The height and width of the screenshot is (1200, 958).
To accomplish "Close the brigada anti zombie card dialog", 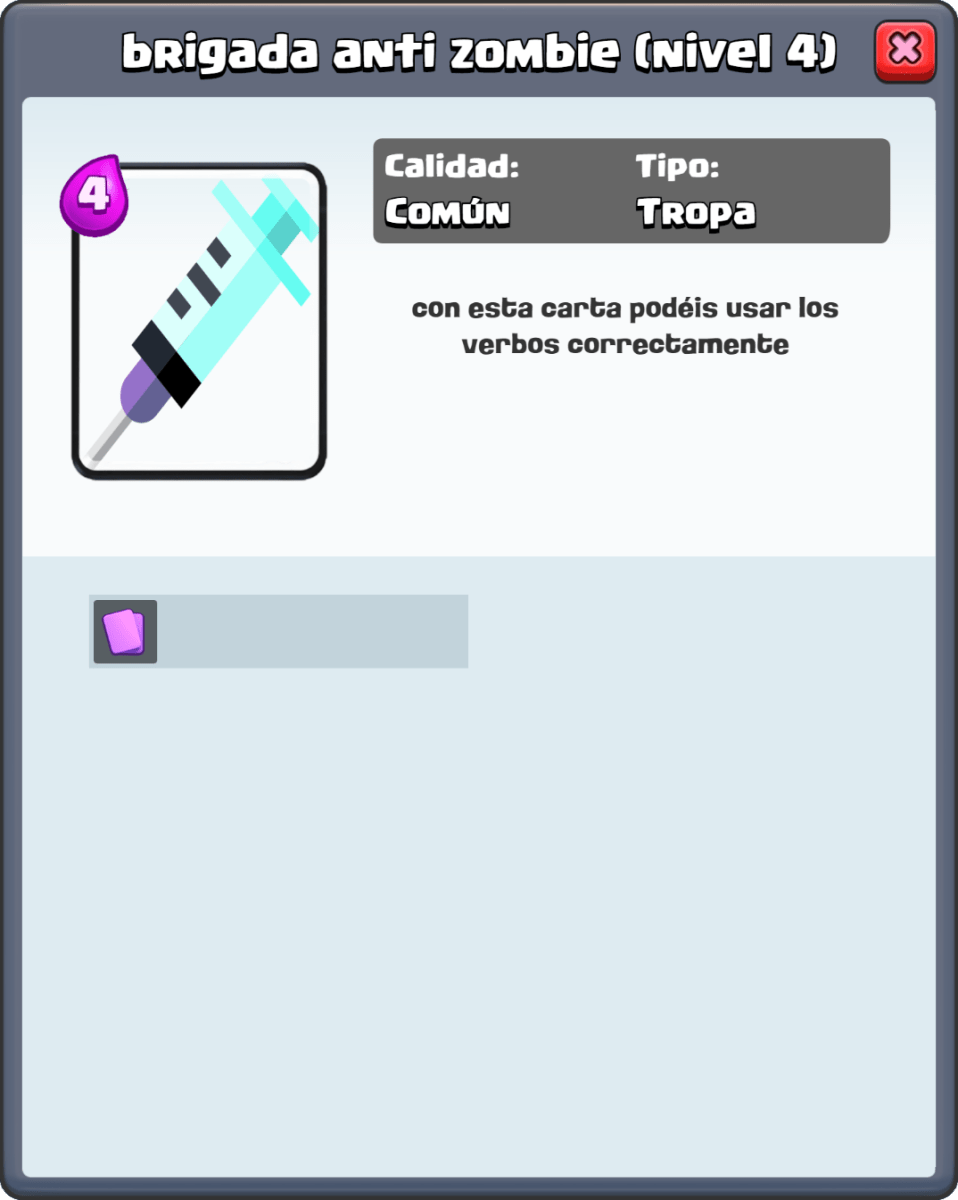I will click(904, 50).
